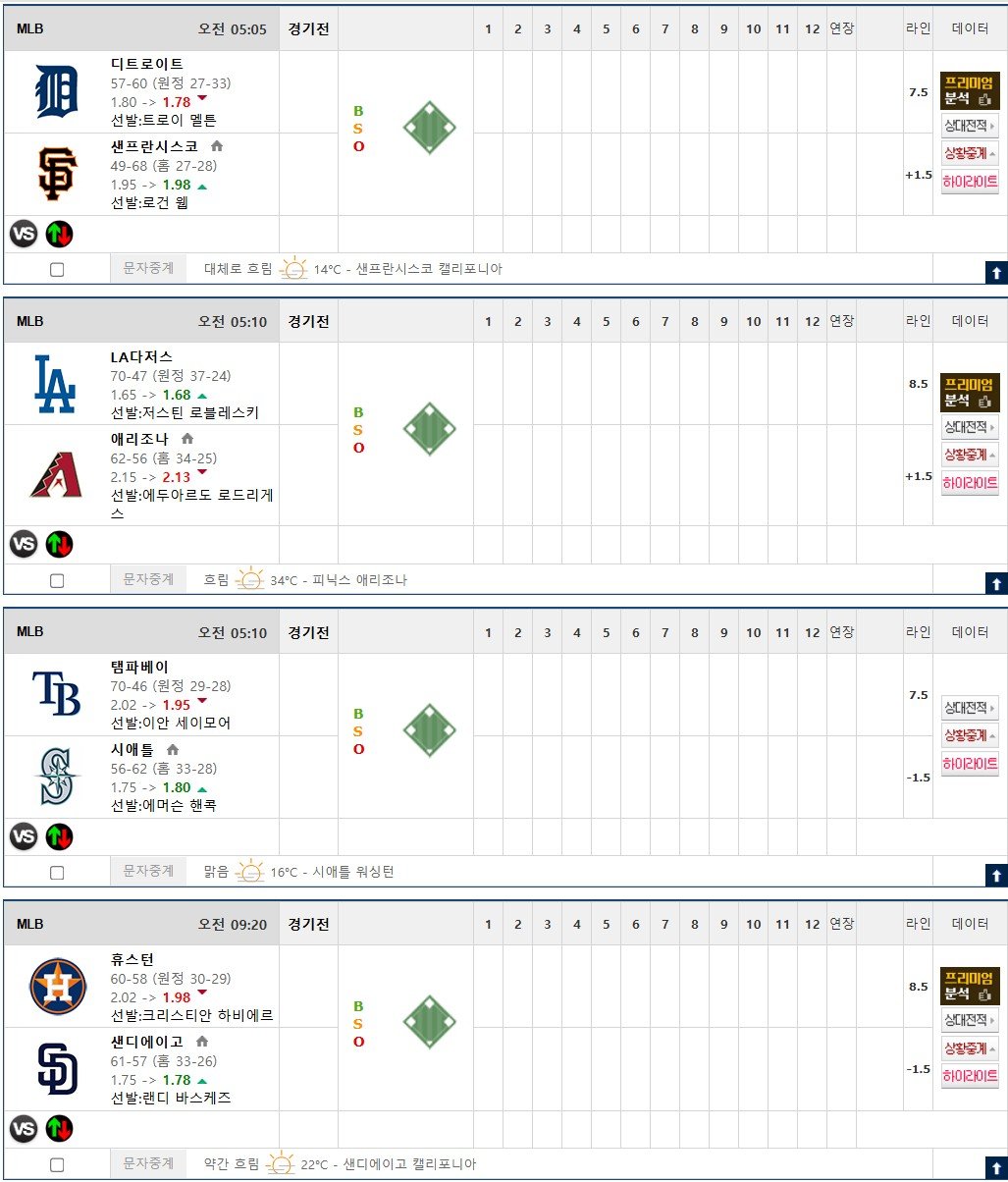Open 문자중계 for the Tampa Bay game
Viewport: 1008px width, 1182px height.
click(x=148, y=870)
